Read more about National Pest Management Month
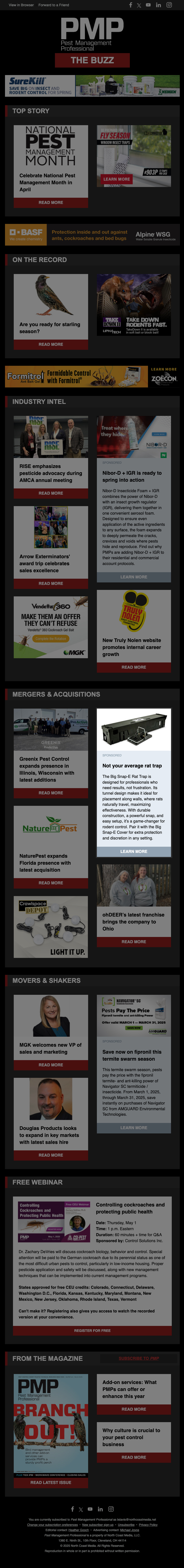 (51, 202)
